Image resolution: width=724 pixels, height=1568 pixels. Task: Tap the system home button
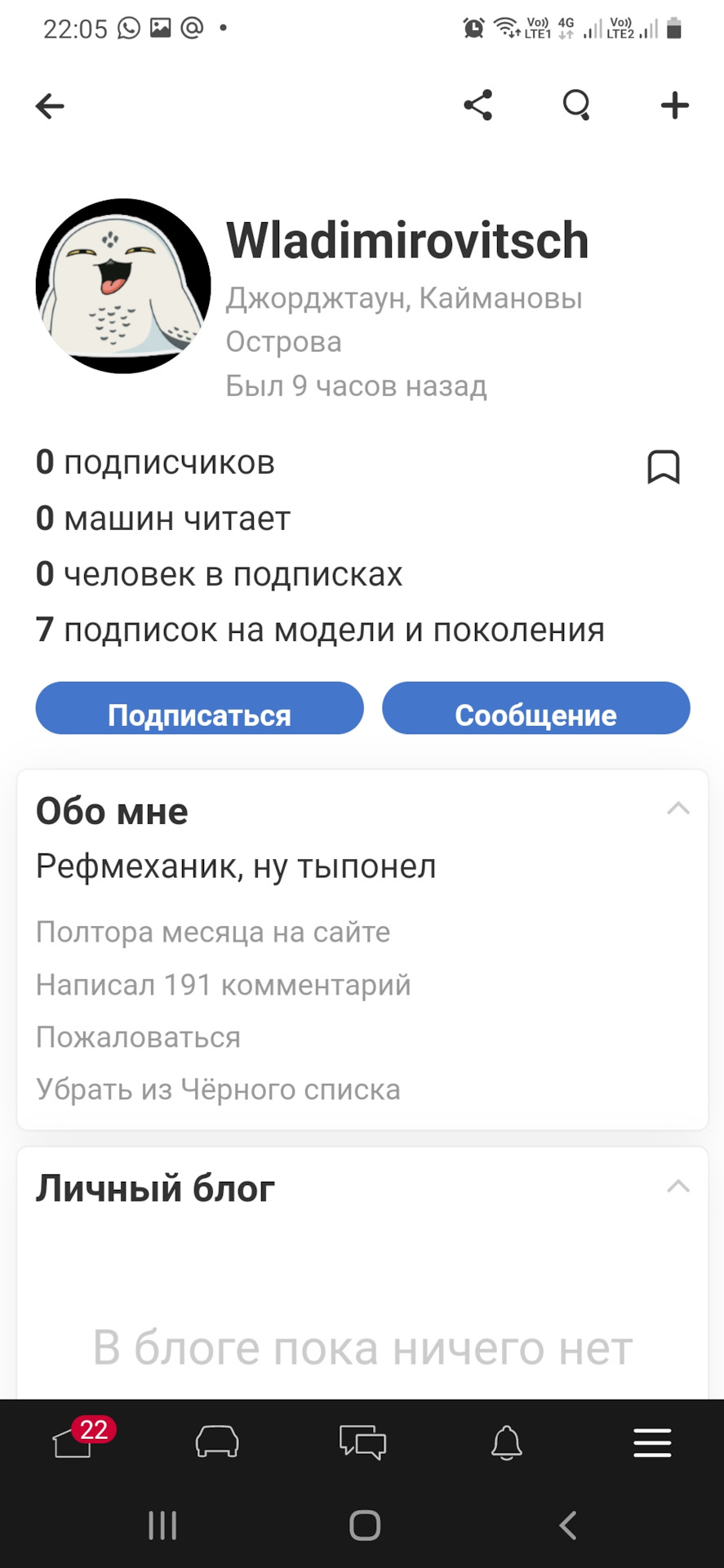tap(364, 1525)
